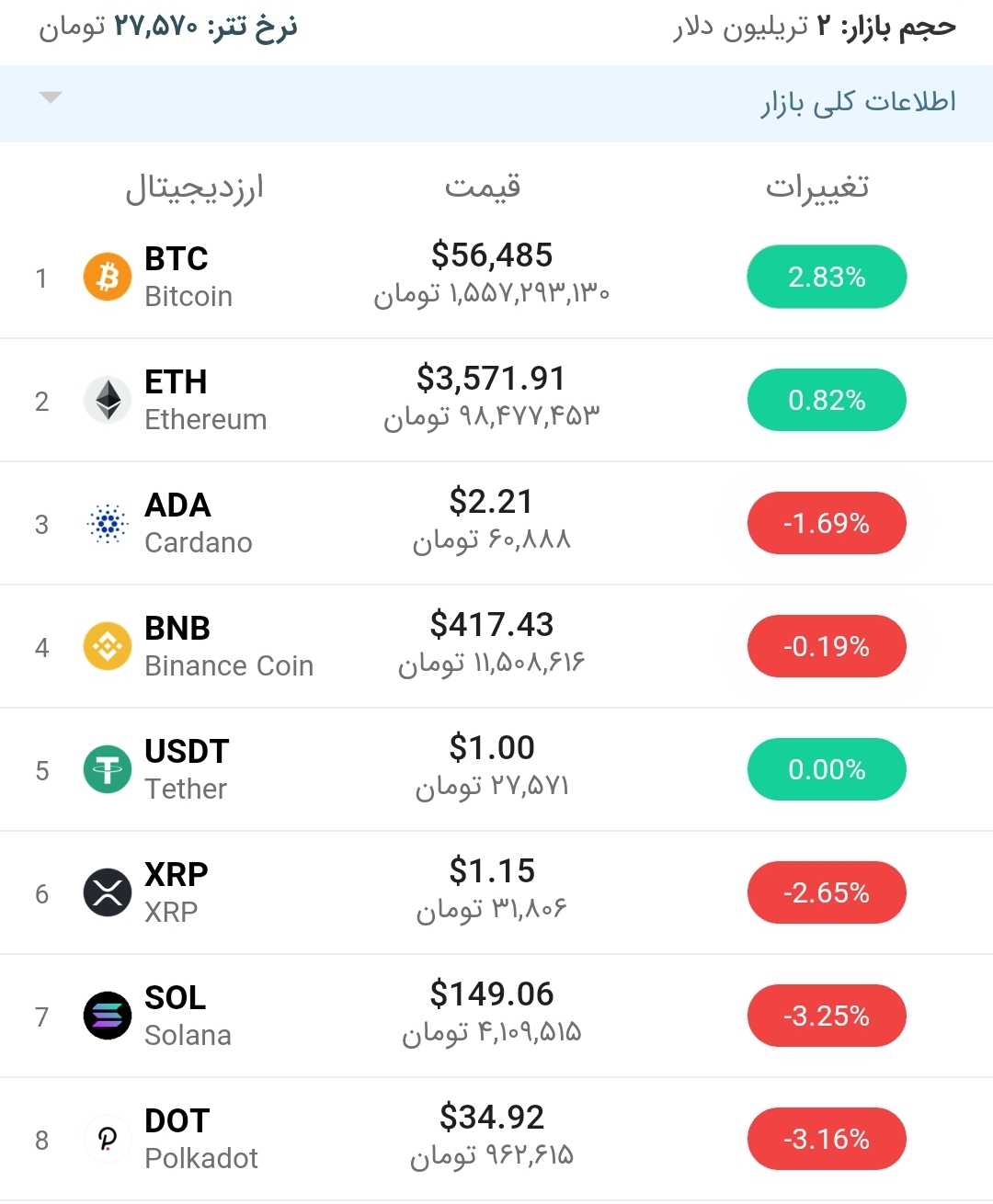Toggle USDT's 0.00% change indicator
This screenshot has height=1204, width=993.
[x=826, y=769]
